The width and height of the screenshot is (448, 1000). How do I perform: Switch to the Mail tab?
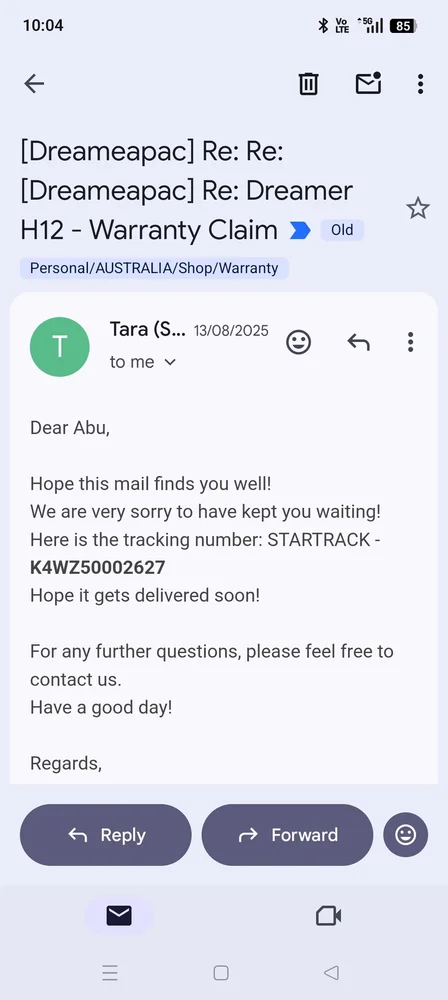click(119, 916)
